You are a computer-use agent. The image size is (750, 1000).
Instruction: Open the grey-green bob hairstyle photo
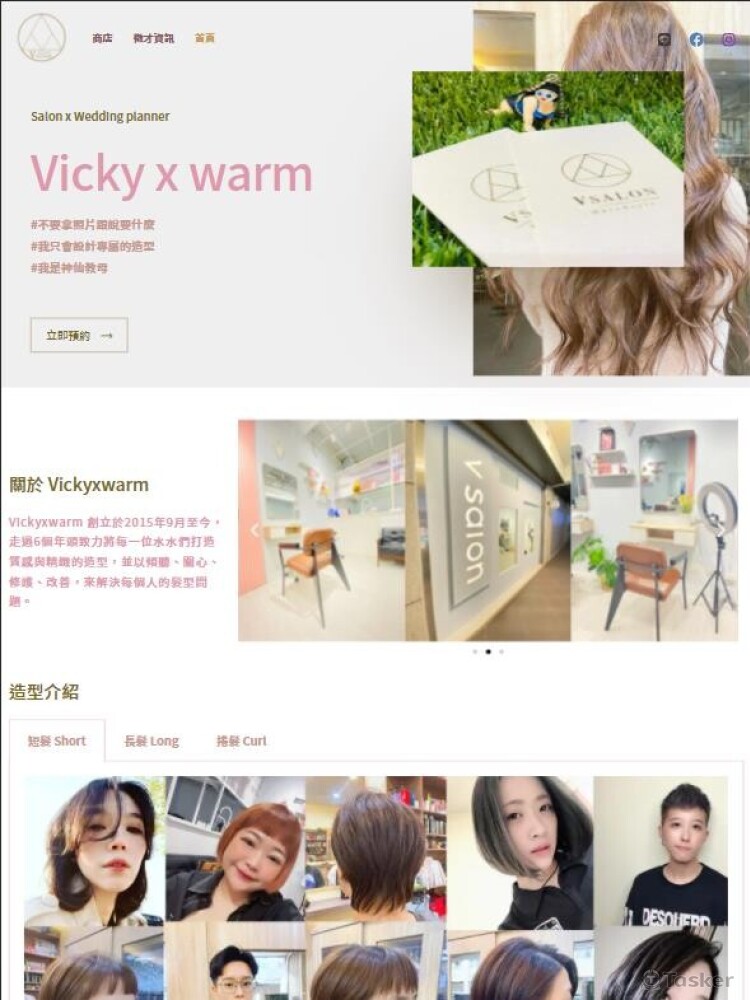point(520,850)
